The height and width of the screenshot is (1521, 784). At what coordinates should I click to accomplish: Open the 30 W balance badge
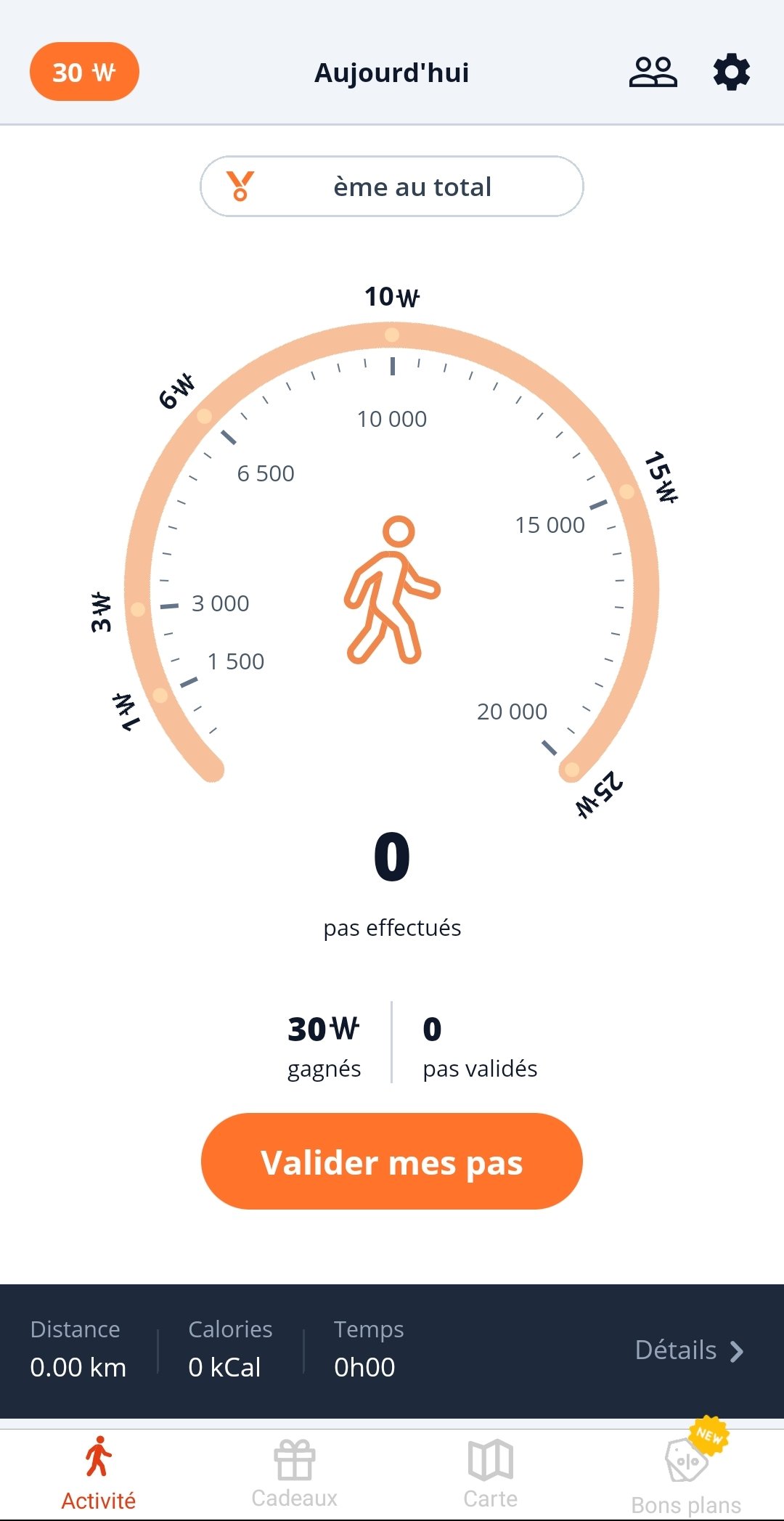[x=84, y=72]
